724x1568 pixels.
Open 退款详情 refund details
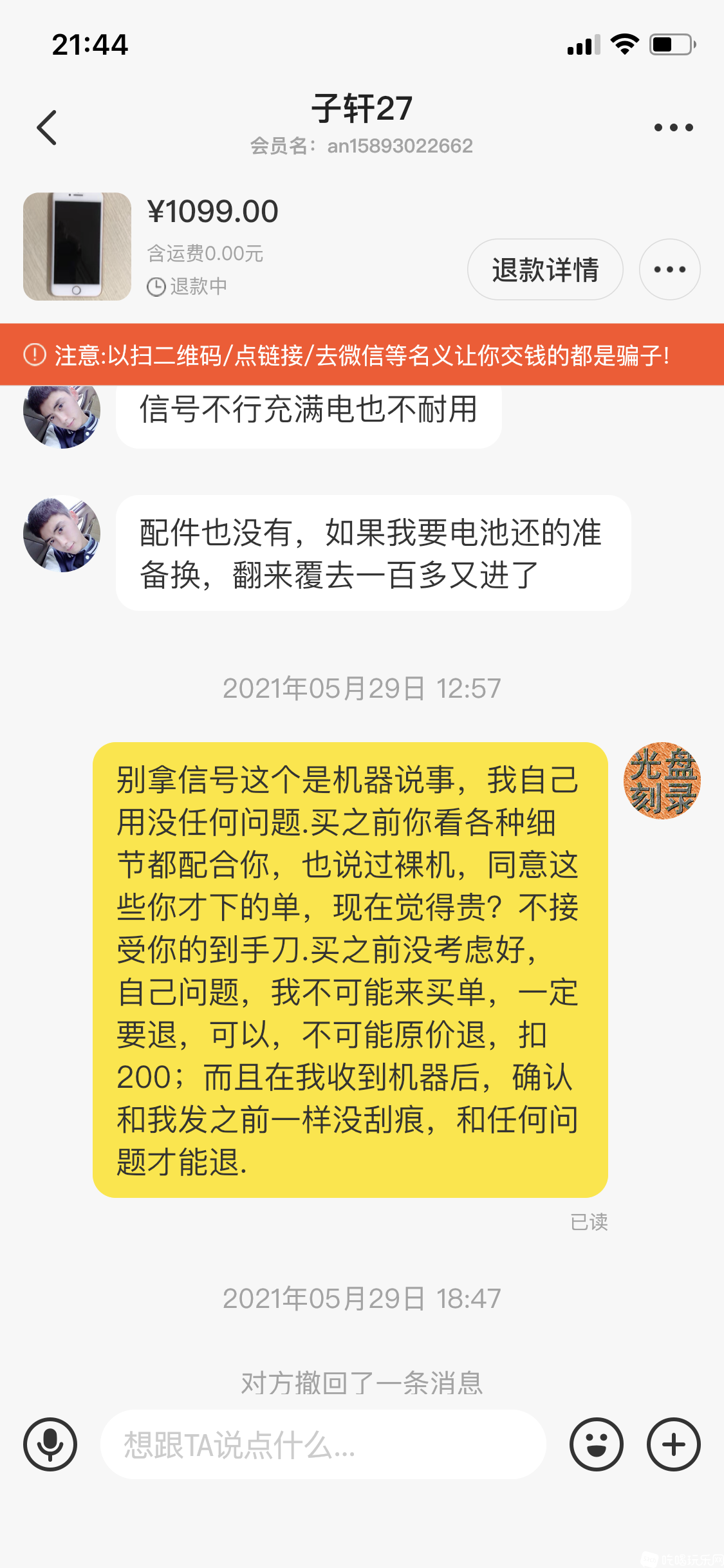point(544,269)
